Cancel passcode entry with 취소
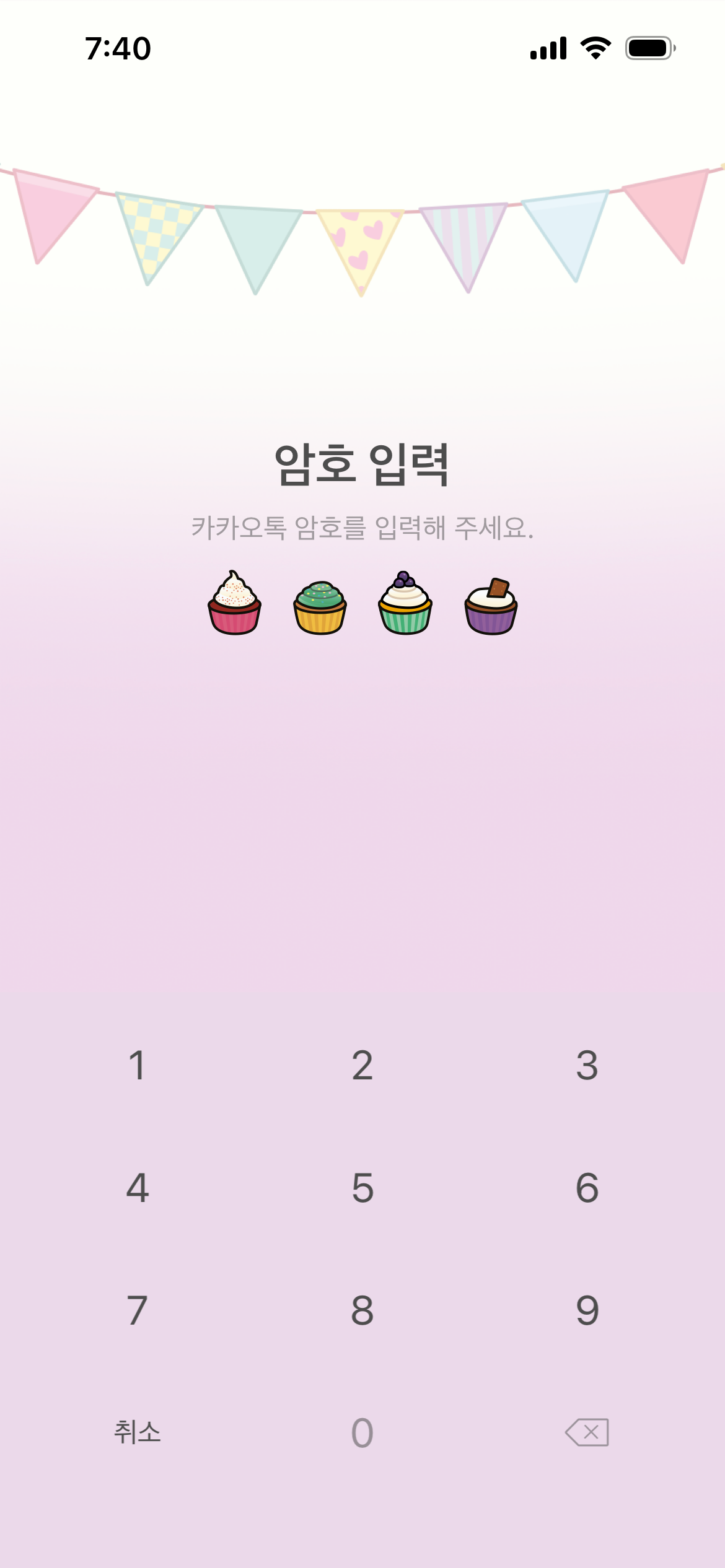 coord(137,1432)
